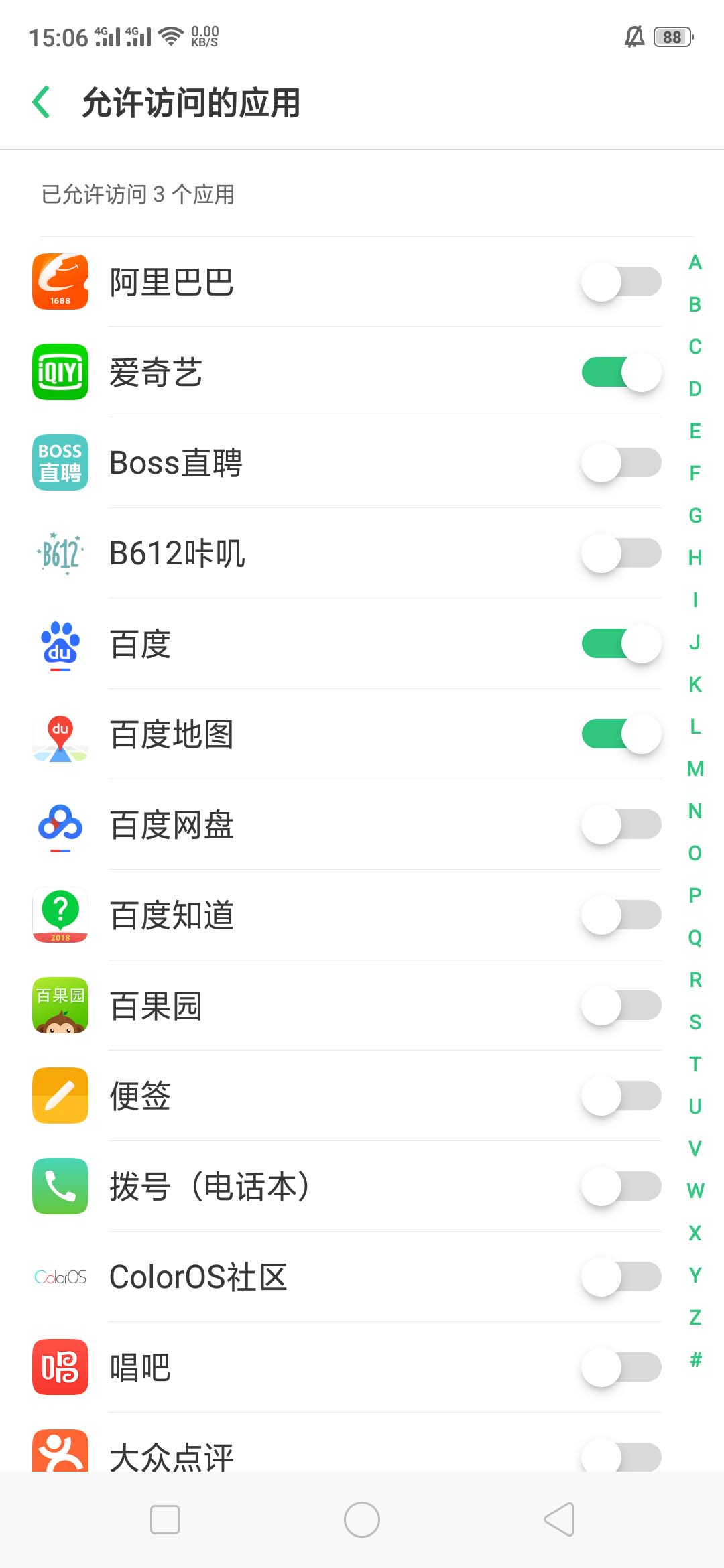
Task: Return to the home screen
Action: (x=362, y=1519)
